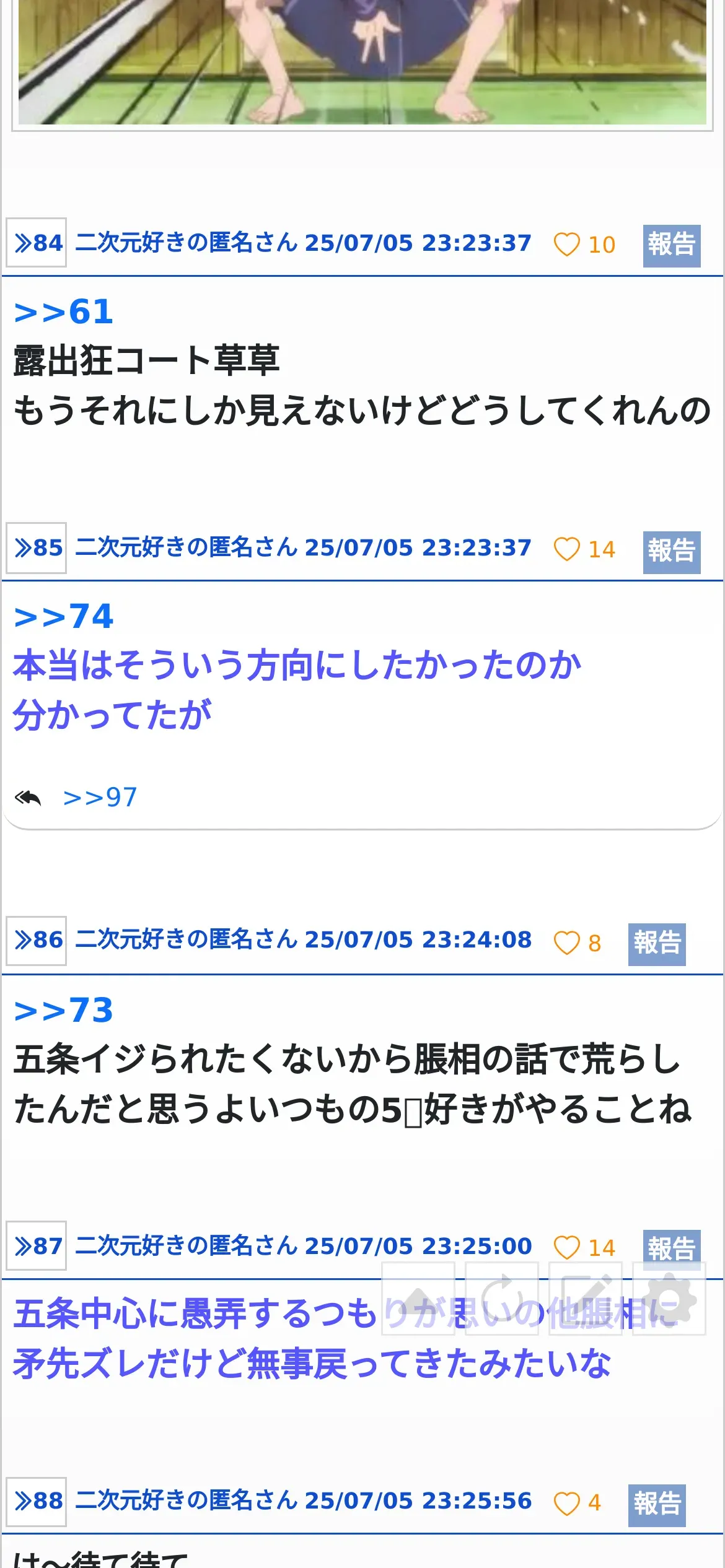Jump to reply >>97 under post 85
Viewport: 725px width, 1568px height.
tap(100, 798)
